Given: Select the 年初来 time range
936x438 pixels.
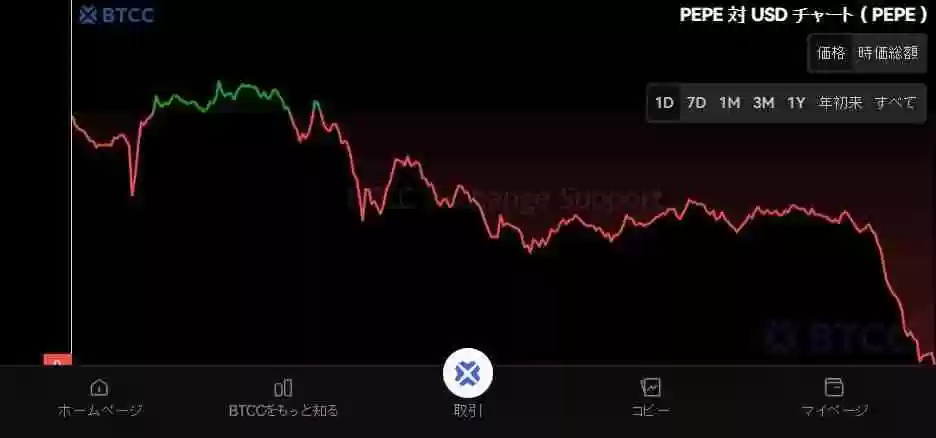Looking at the screenshot, I should click(x=840, y=102).
